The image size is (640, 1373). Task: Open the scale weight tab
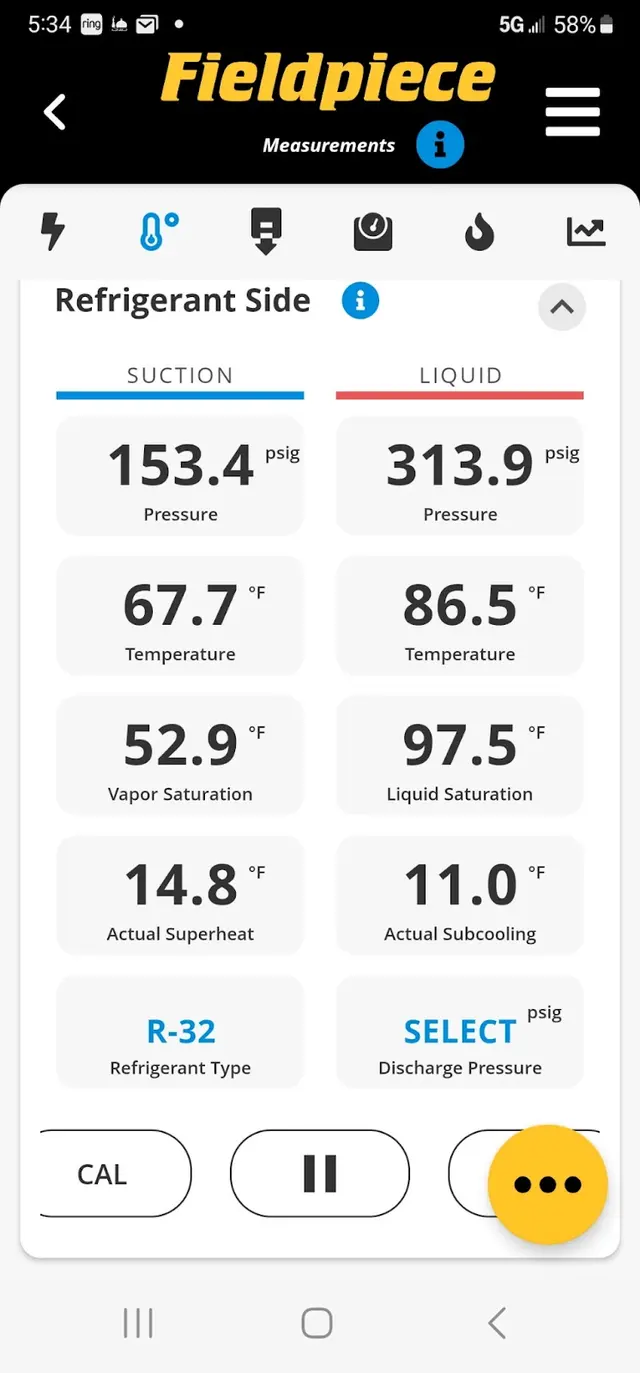(372, 232)
